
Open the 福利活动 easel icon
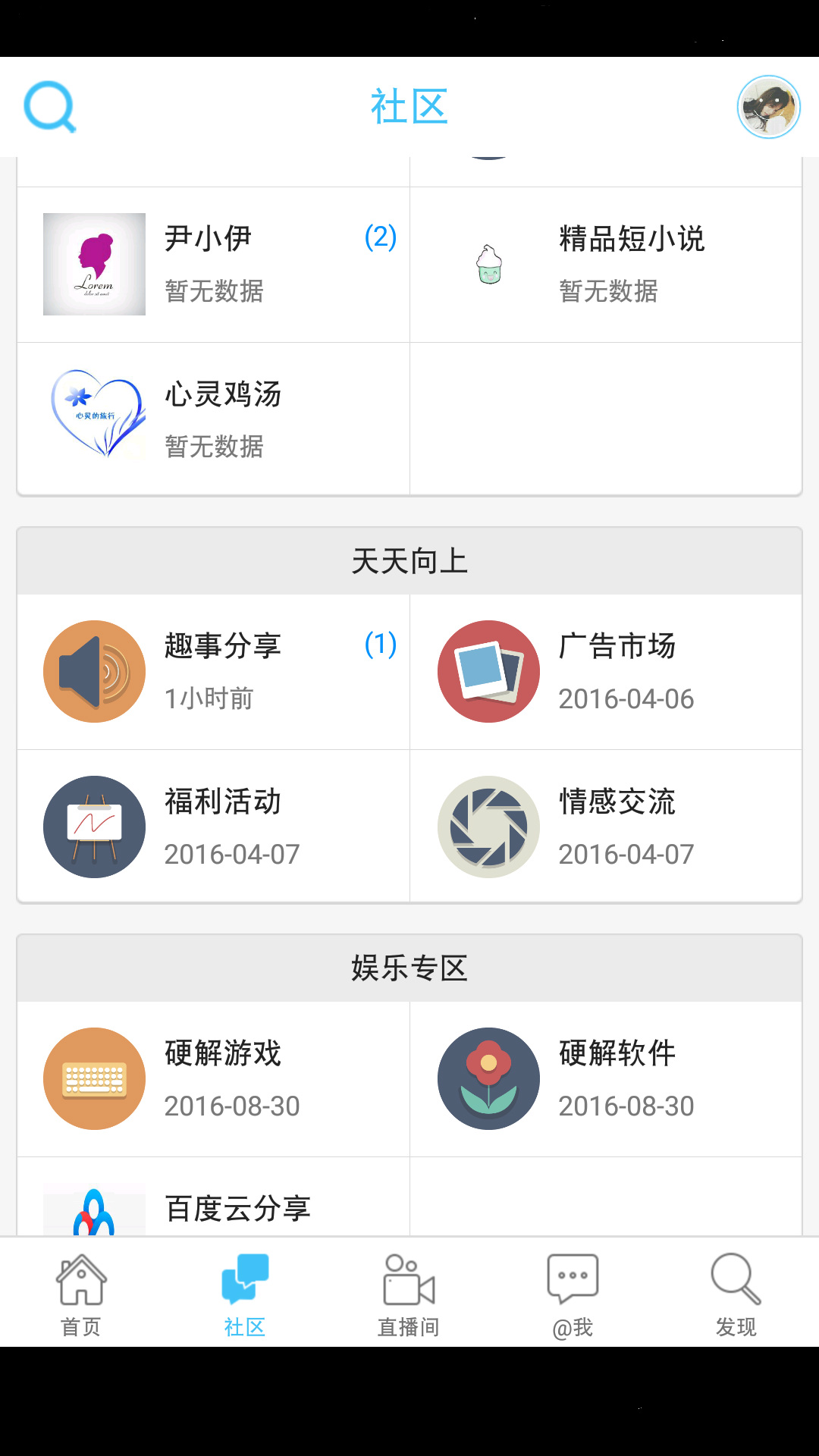[93, 827]
